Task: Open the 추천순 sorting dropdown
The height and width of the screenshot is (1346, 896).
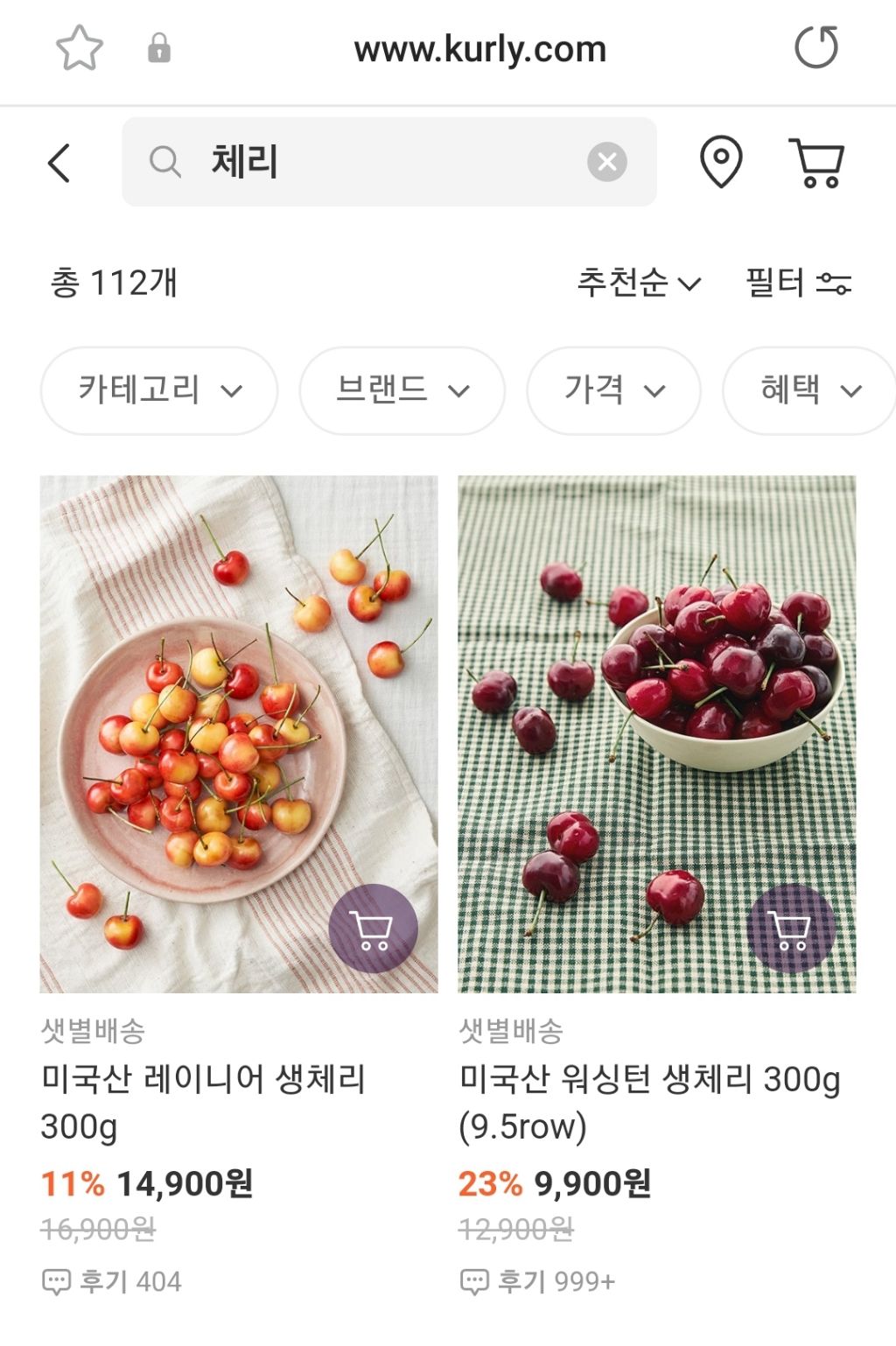Action: [x=638, y=282]
